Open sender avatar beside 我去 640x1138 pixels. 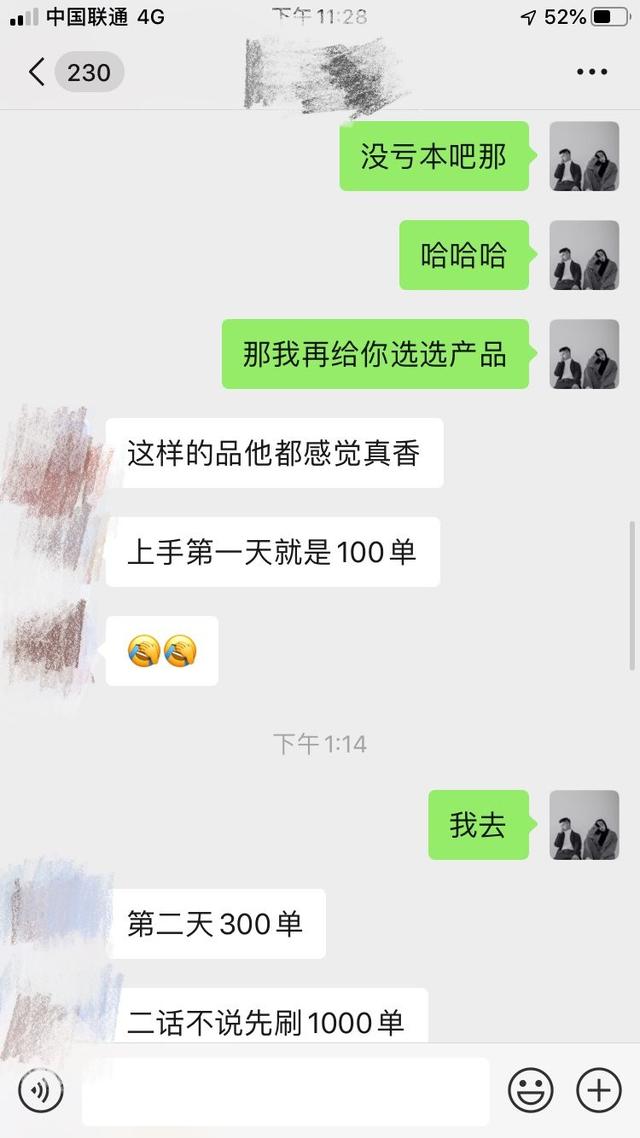tap(584, 825)
